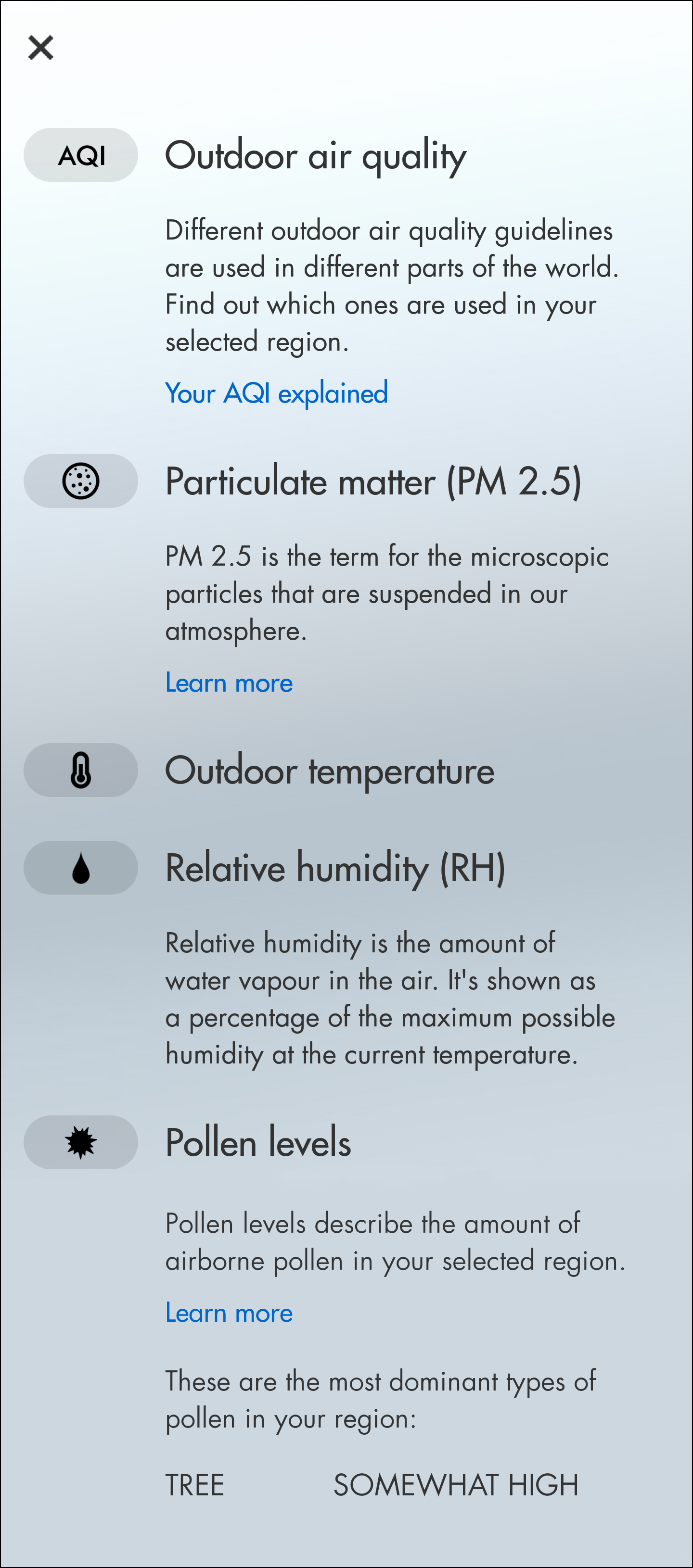Tap Learn more under Pollen levels
Image resolution: width=693 pixels, height=1568 pixels.
click(x=229, y=1313)
